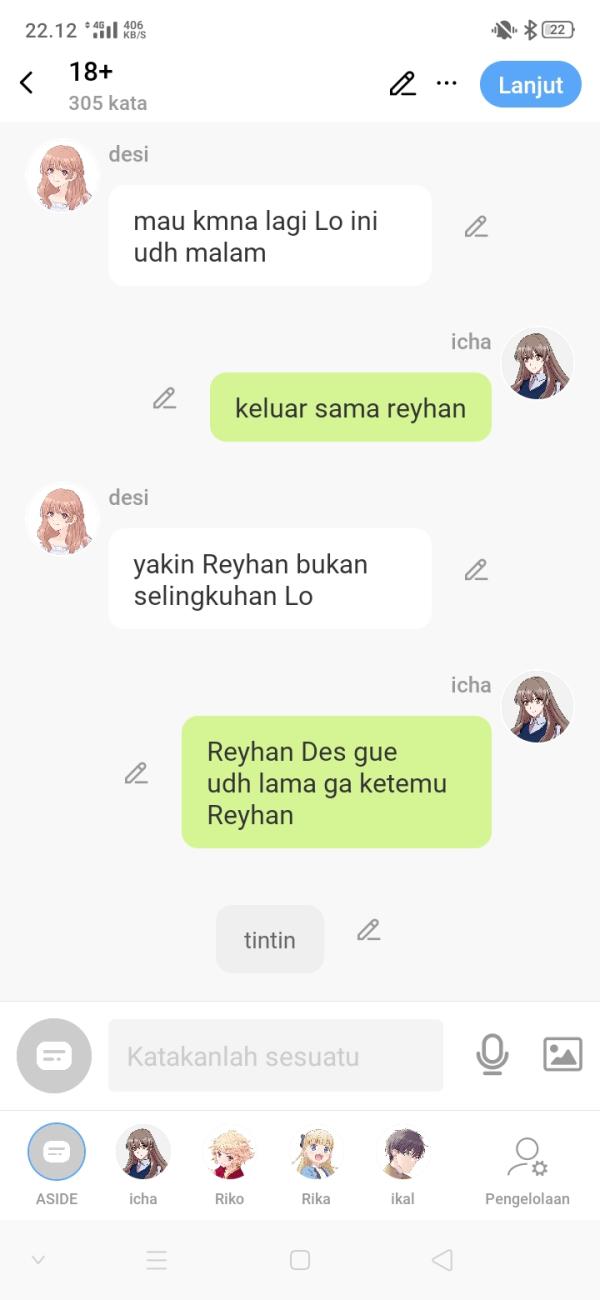The image size is (600, 1300).
Task: Tap the large aside bubble button beside input
Action: (54, 1055)
